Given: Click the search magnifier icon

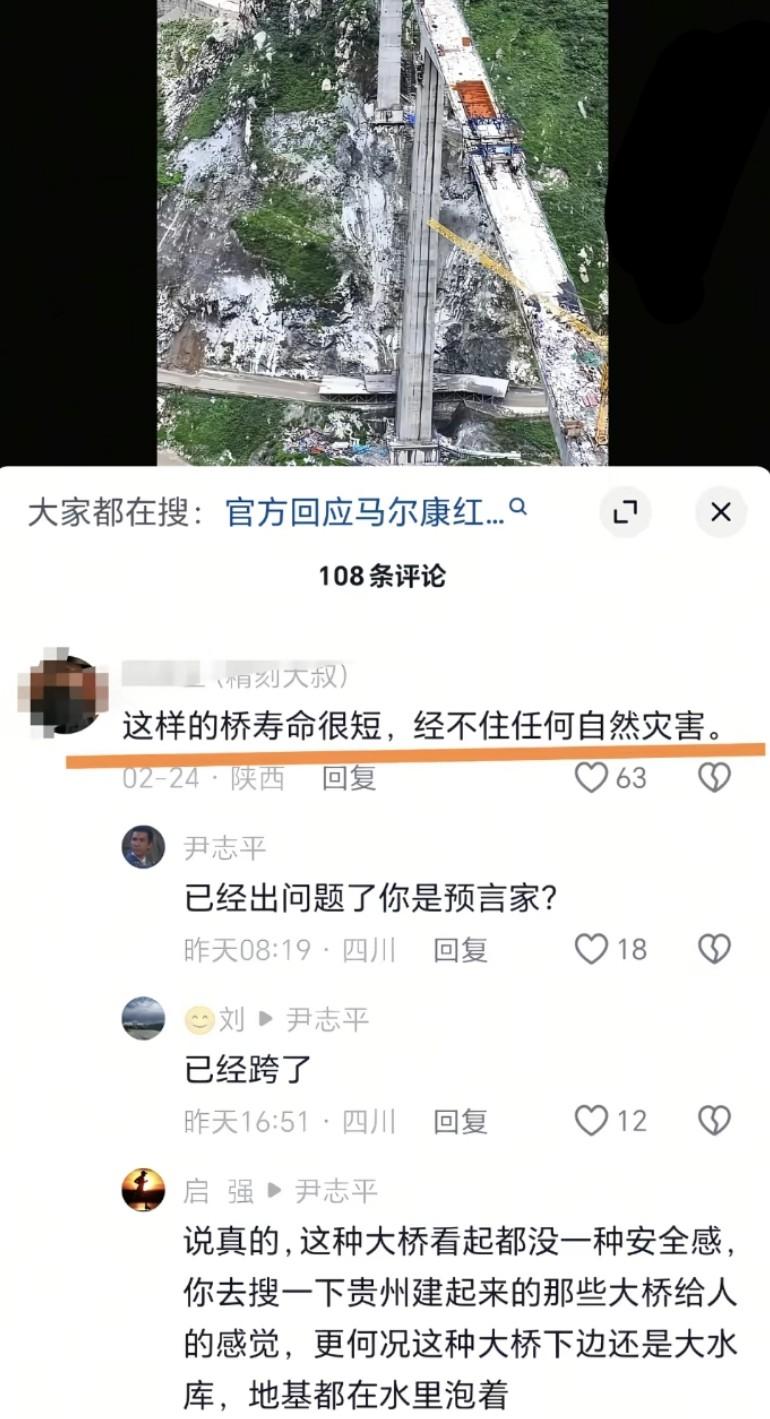Looking at the screenshot, I should [x=519, y=510].
